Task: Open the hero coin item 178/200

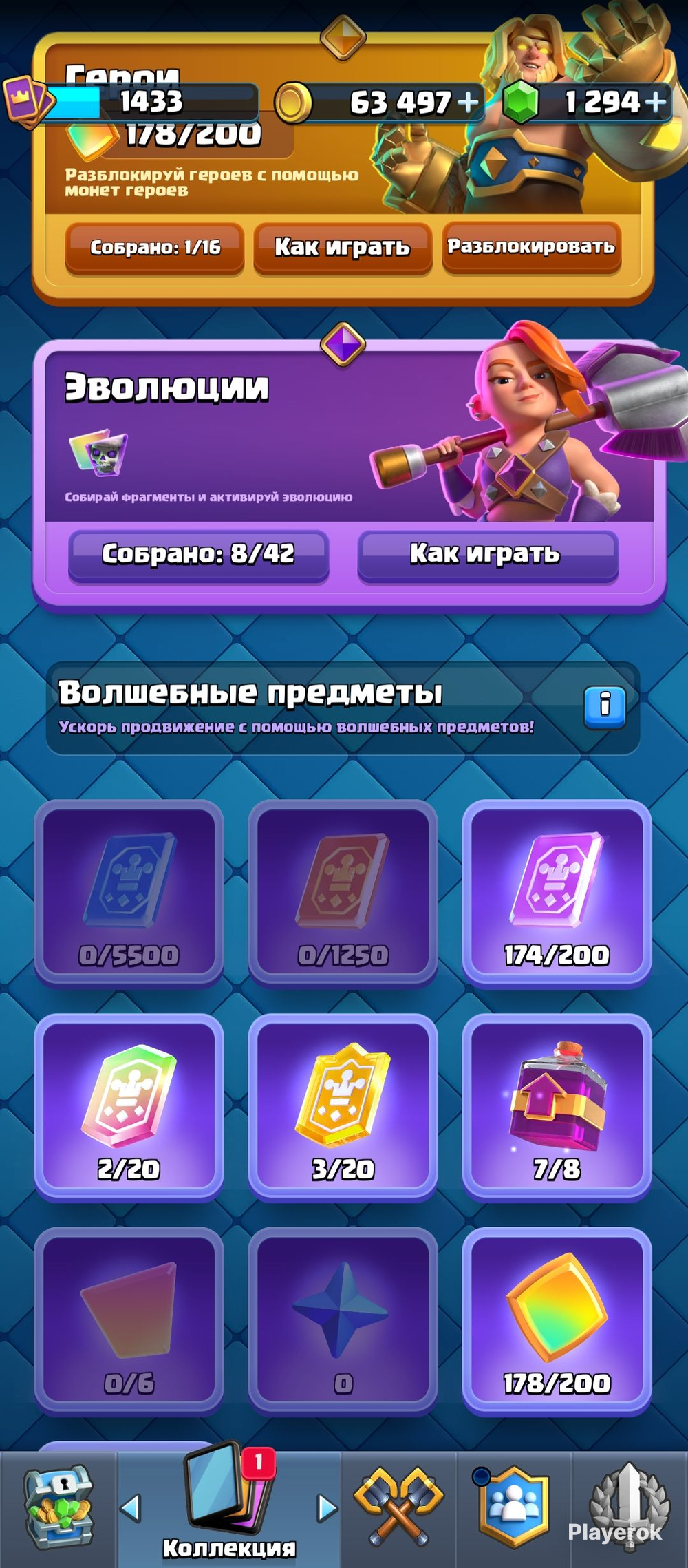Action: click(x=557, y=1321)
